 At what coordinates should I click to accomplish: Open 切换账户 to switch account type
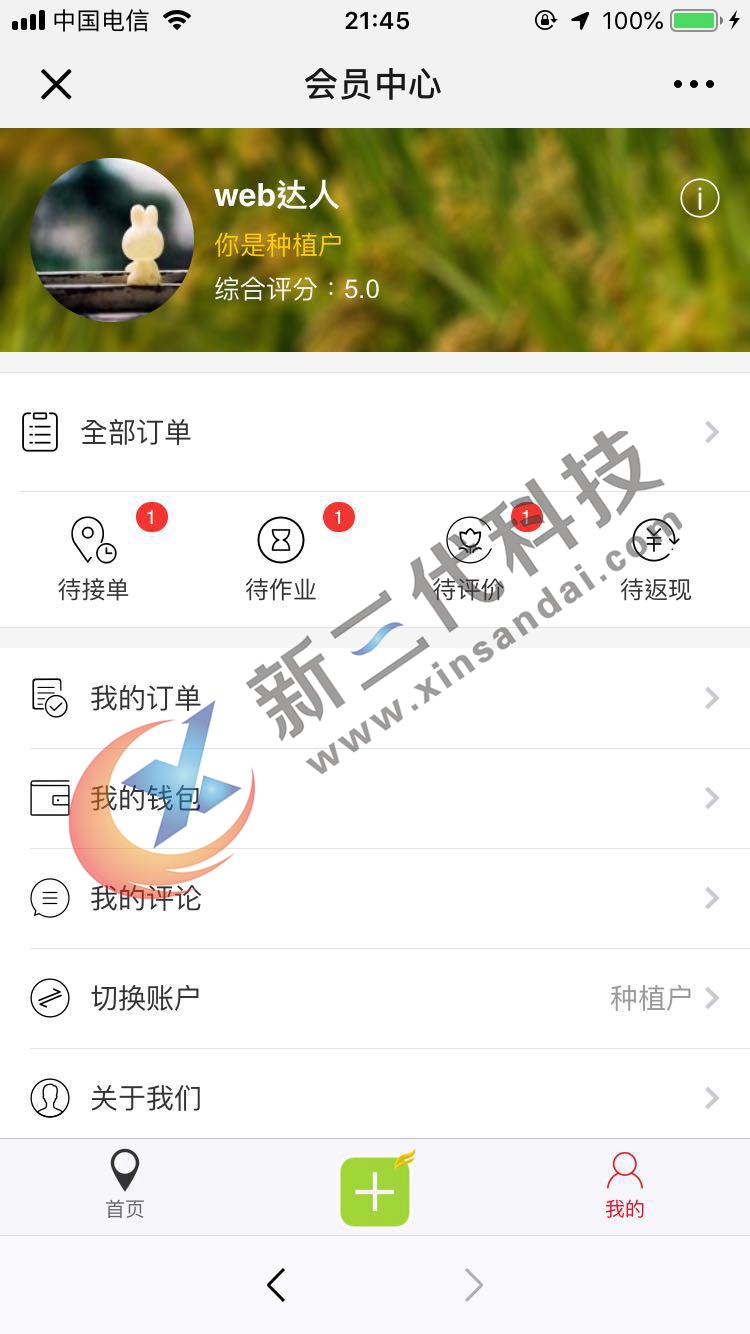coord(375,998)
